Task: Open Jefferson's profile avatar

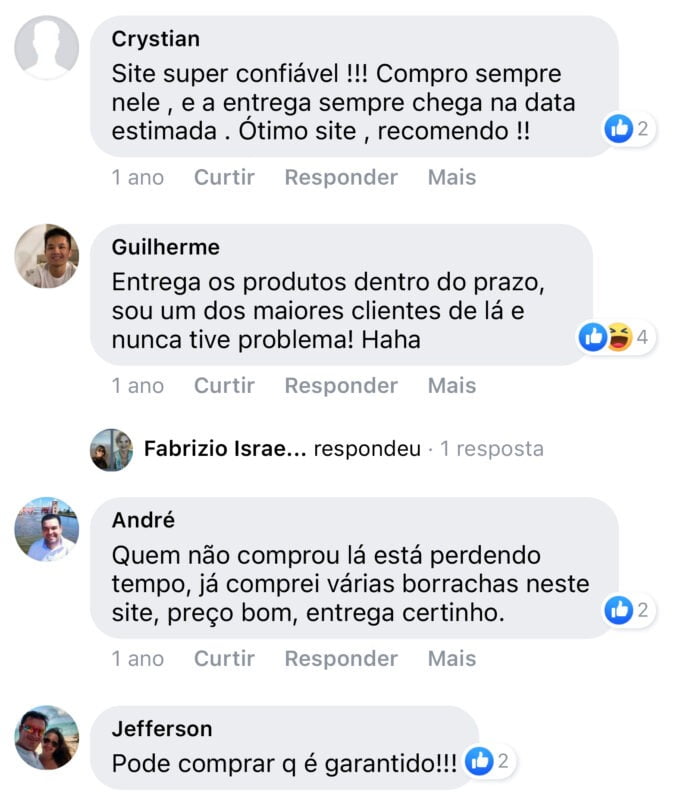Action: [x=47, y=738]
